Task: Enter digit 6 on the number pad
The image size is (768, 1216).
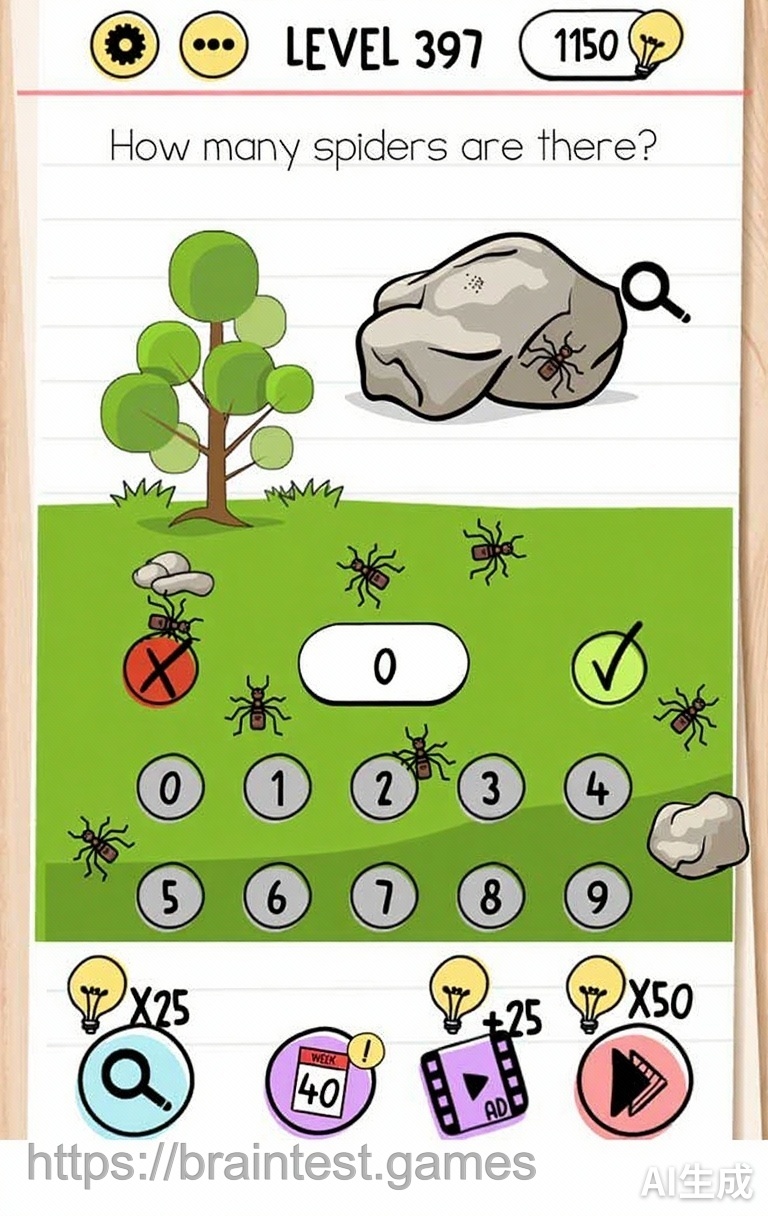Action: (277, 898)
